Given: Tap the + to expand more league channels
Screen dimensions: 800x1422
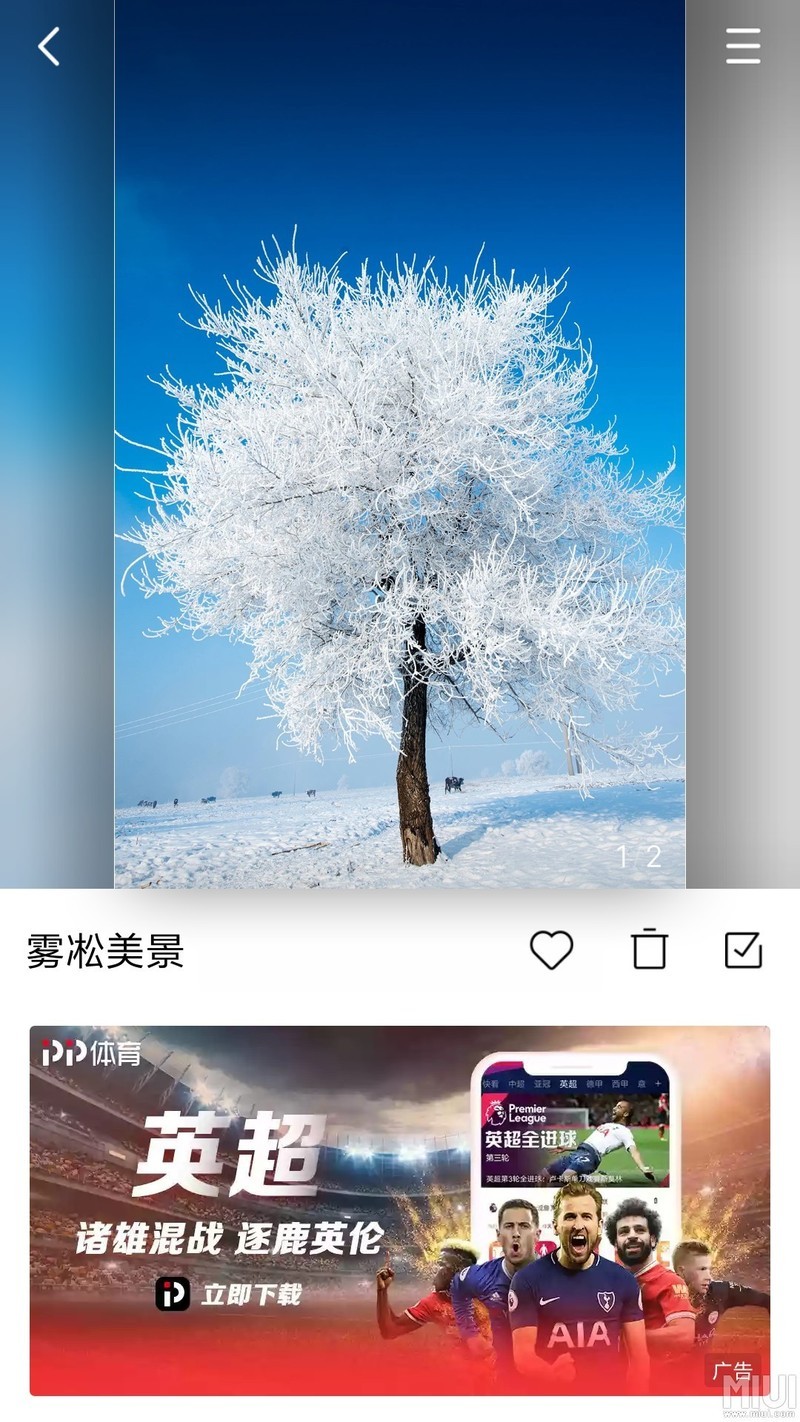Looking at the screenshot, I should [x=657, y=1080].
